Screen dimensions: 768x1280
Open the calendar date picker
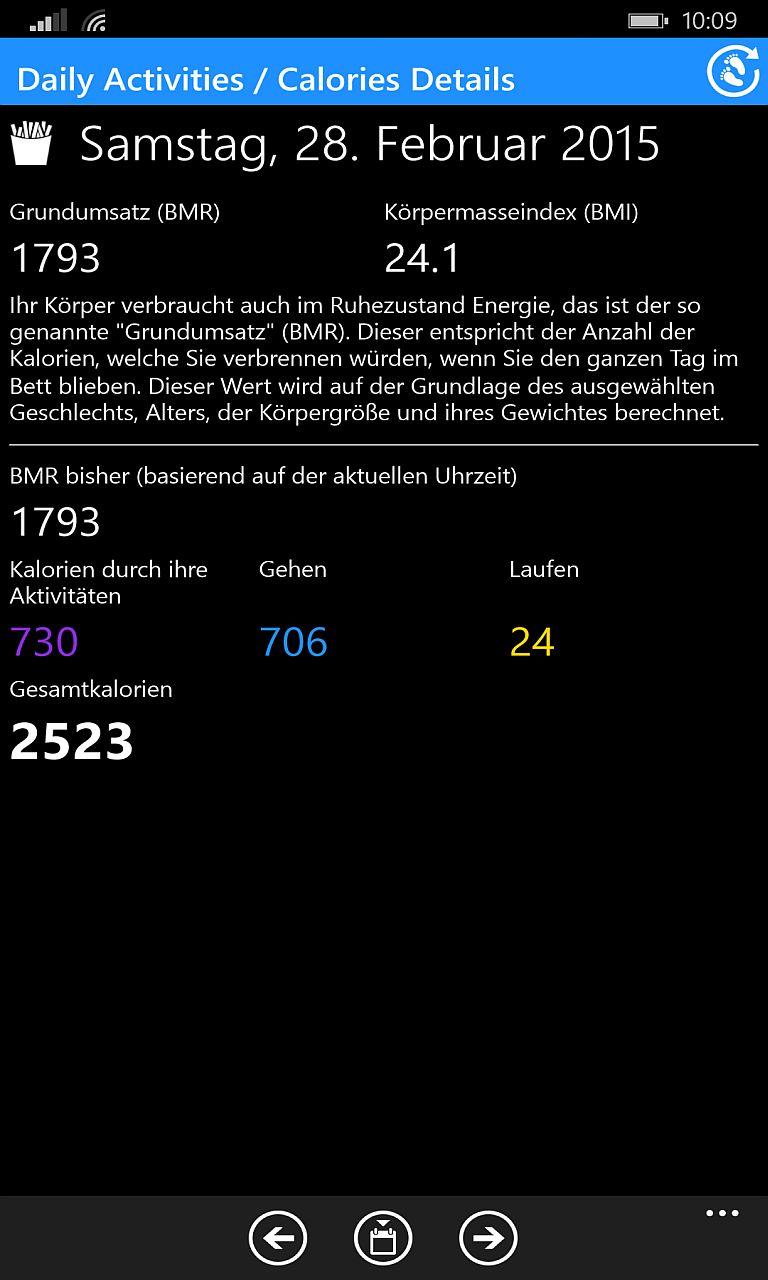(383, 1238)
